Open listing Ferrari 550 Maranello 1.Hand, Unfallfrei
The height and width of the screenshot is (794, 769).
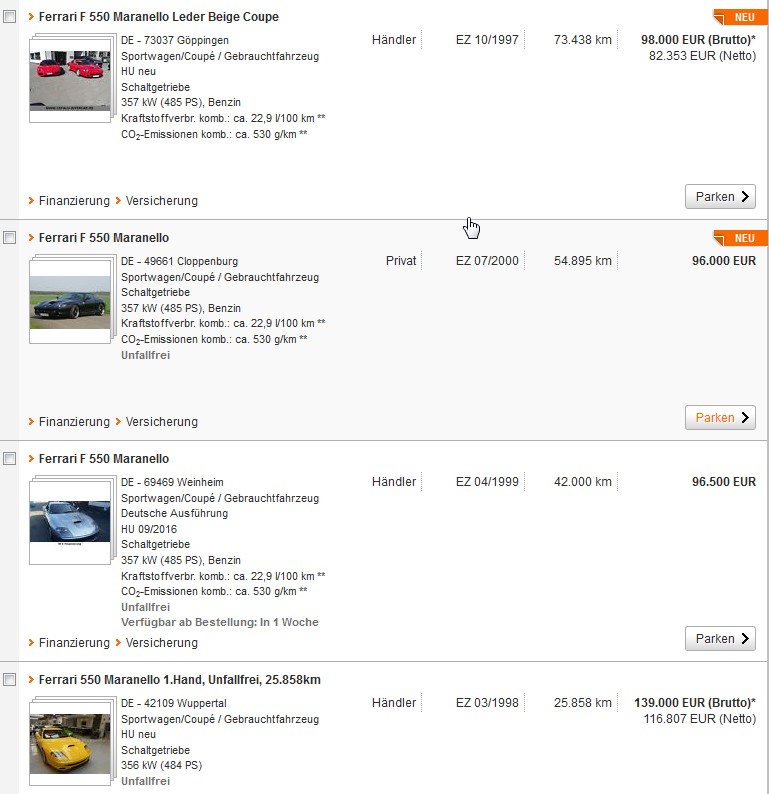pos(179,680)
